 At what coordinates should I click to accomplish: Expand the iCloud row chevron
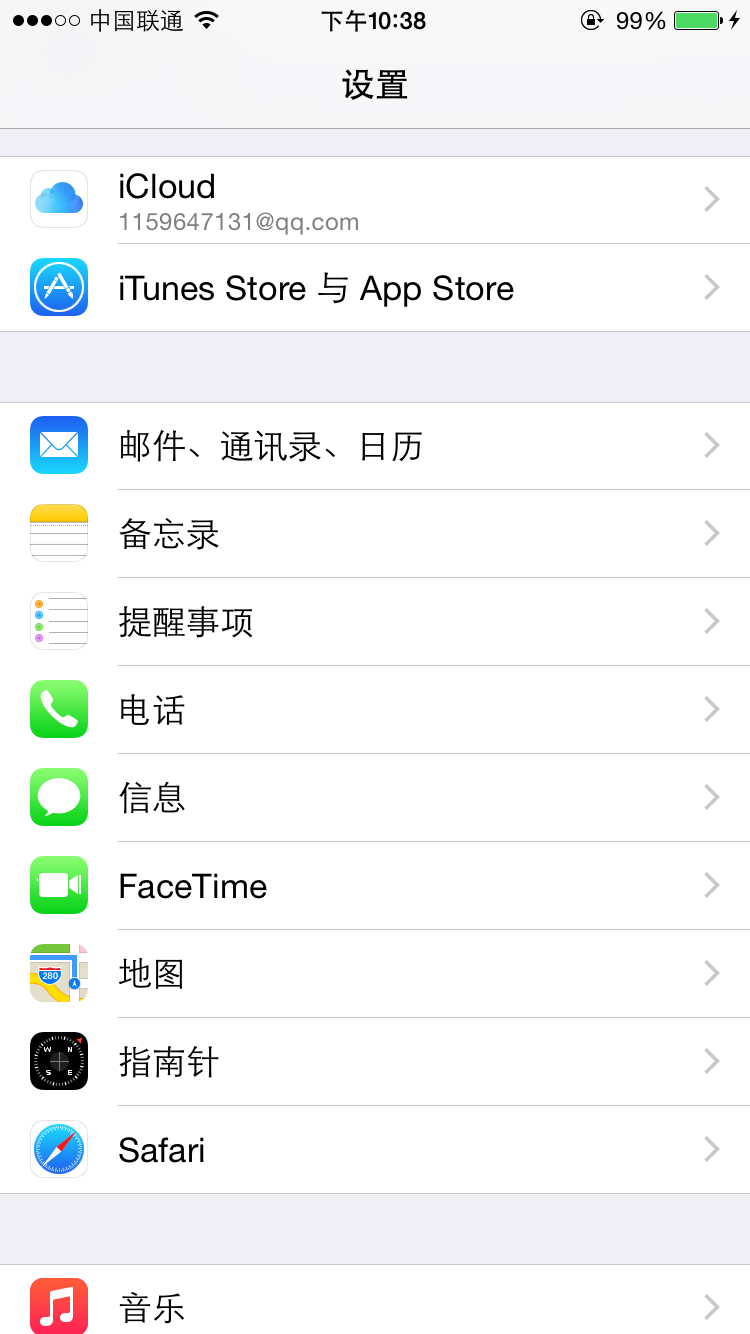pyautogui.click(x=711, y=199)
